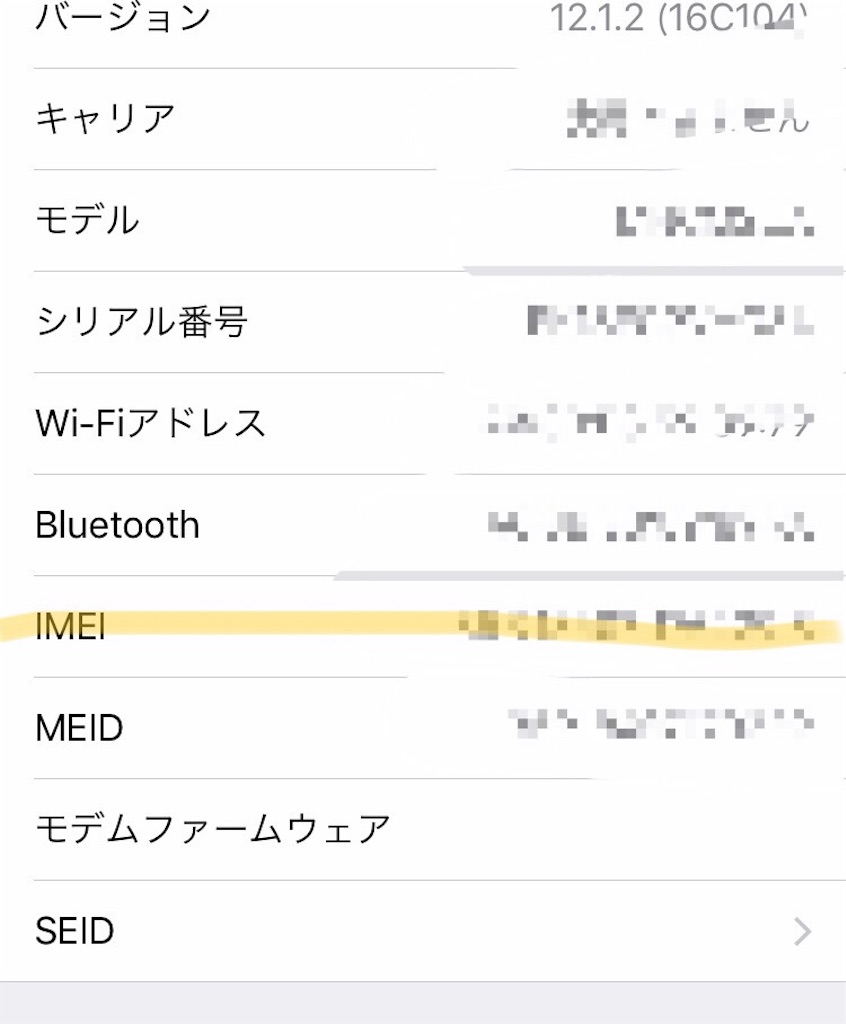The height and width of the screenshot is (1024, 846).
Task: Select the バージョン (Version) row
Action: tap(120, 15)
